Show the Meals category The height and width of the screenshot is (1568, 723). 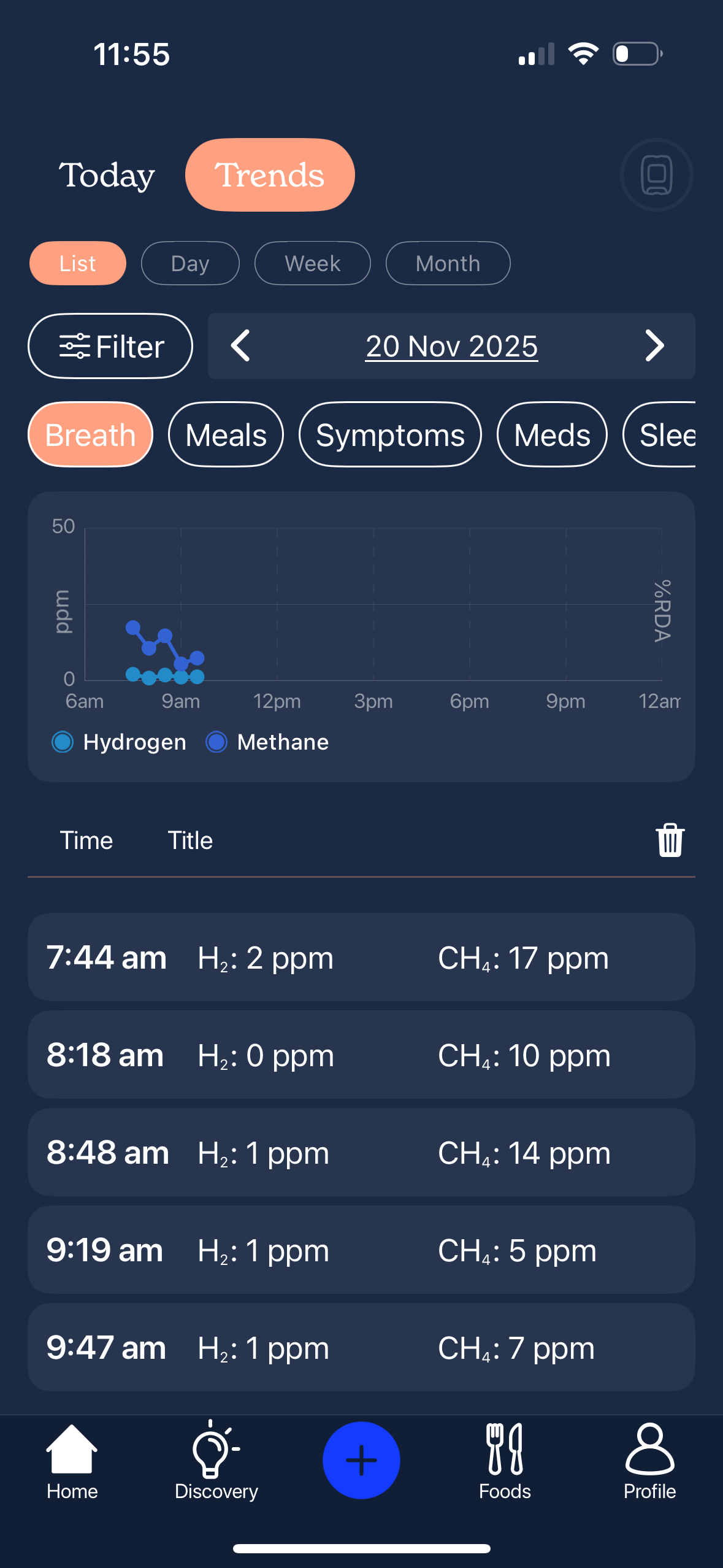[x=226, y=435]
